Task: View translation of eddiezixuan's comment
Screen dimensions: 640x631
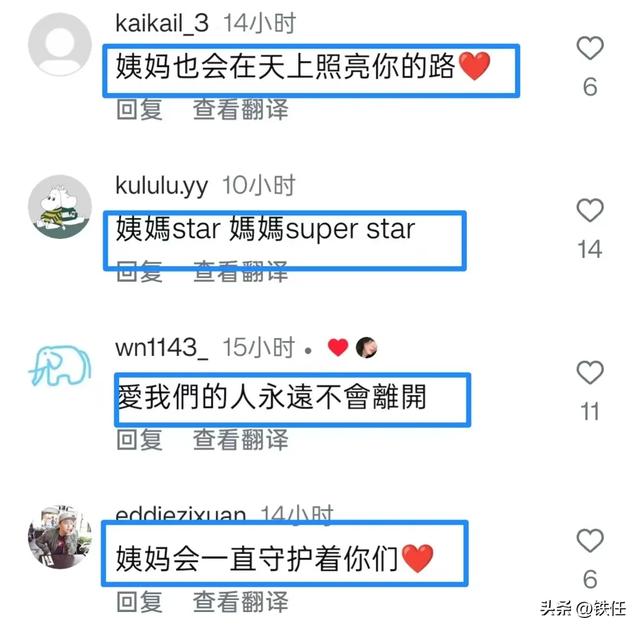Action: [240, 602]
